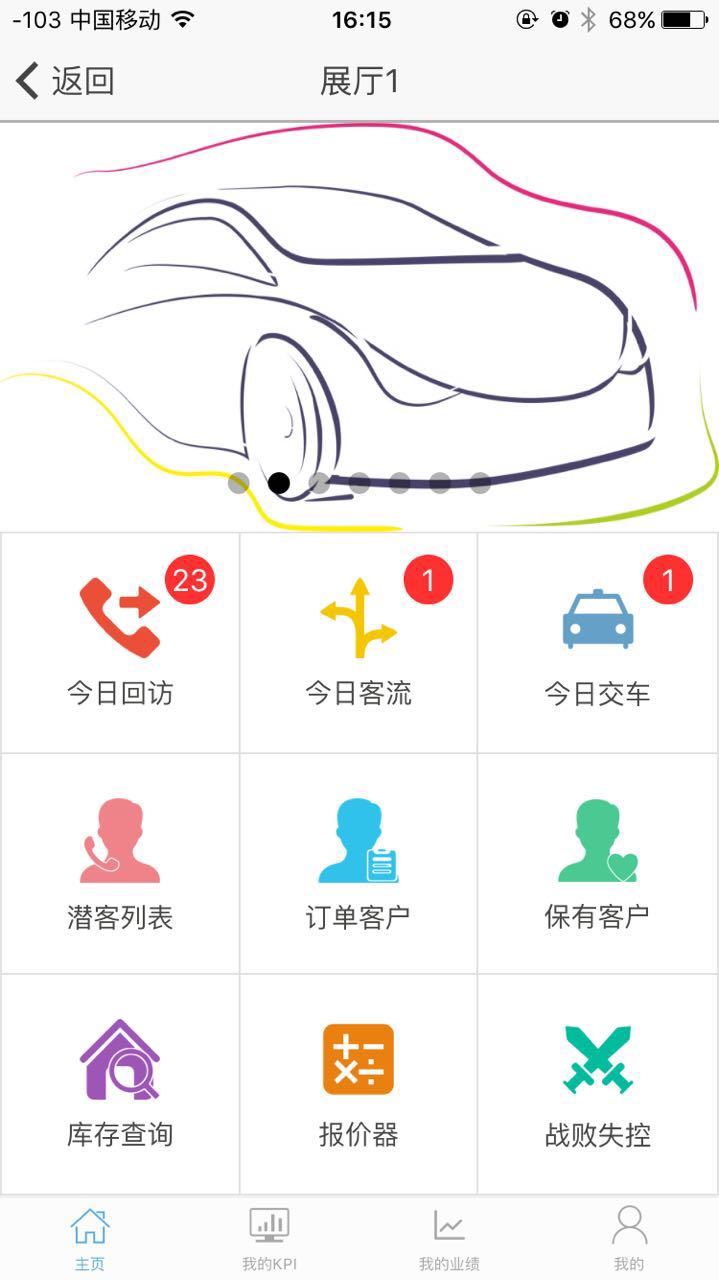
Task: Open 今日回访 with 23 pending
Action: [120, 642]
